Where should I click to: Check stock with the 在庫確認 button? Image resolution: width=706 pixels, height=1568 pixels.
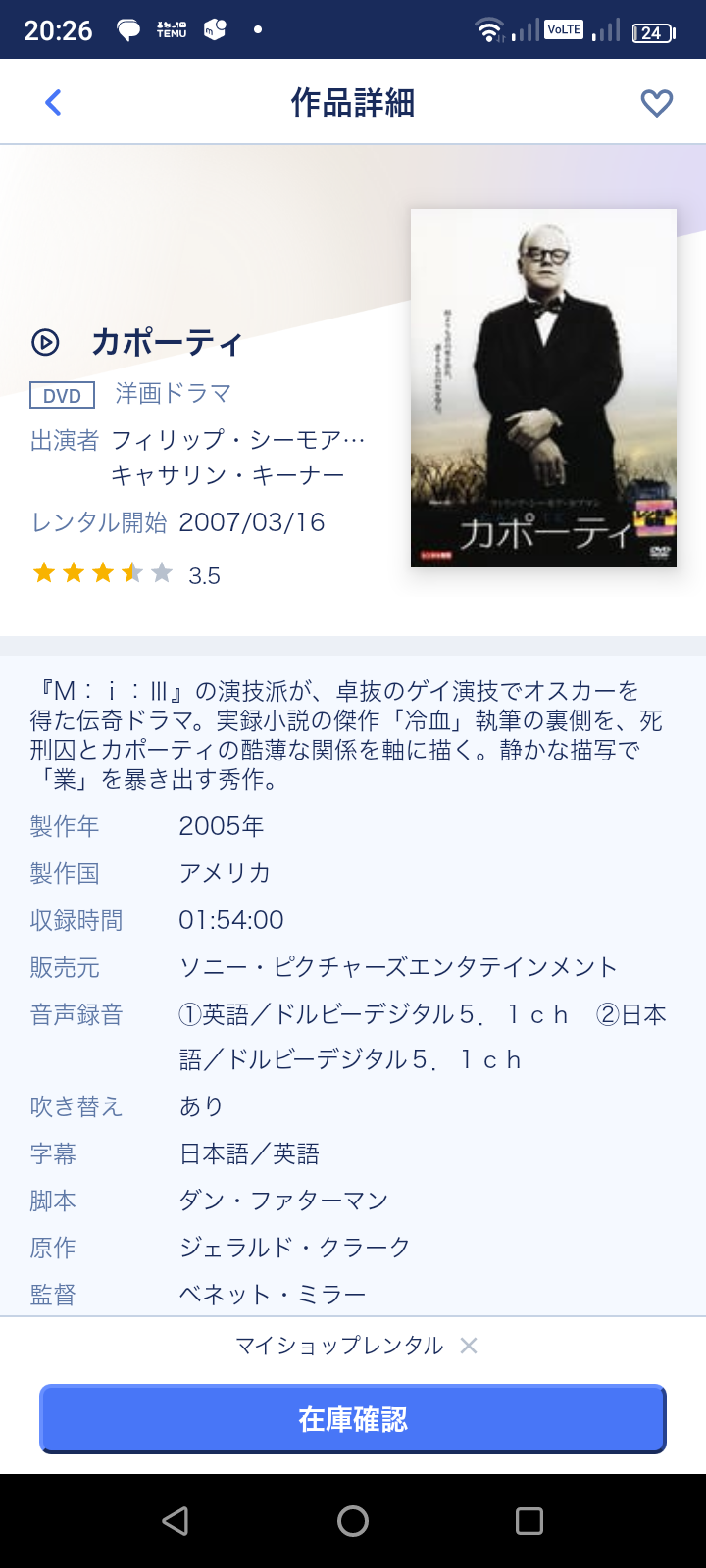353,1419
